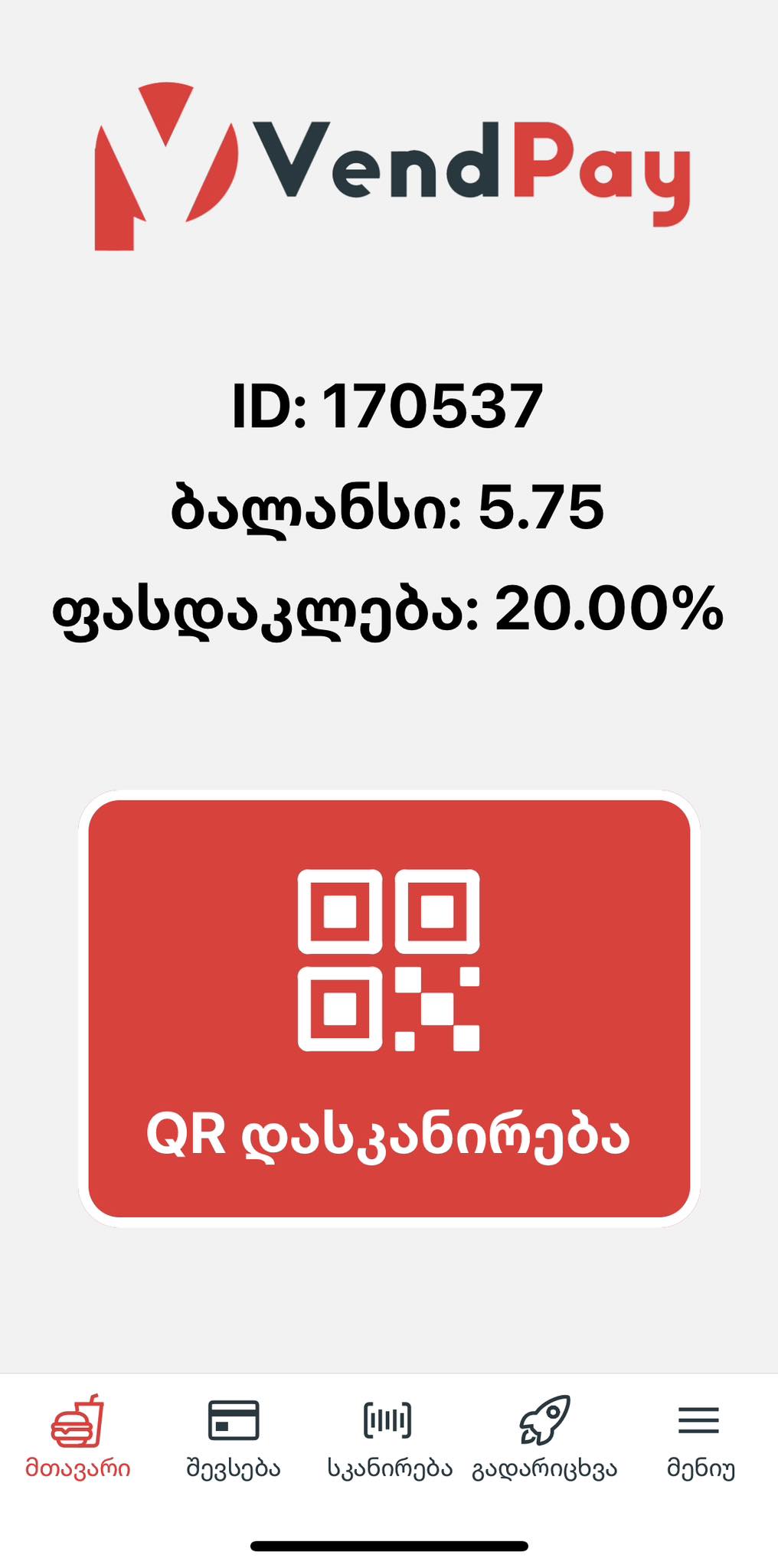Select the მთავარი tab
The width and height of the screenshot is (778, 1568).
(x=77, y=1436)
